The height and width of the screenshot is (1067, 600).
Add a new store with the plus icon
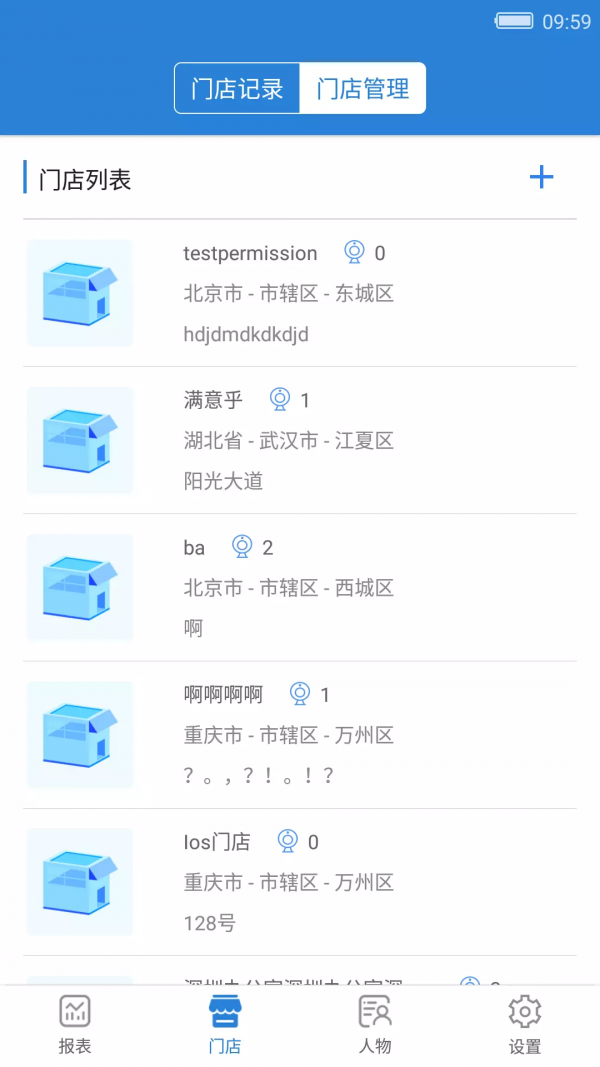[541, 178]
